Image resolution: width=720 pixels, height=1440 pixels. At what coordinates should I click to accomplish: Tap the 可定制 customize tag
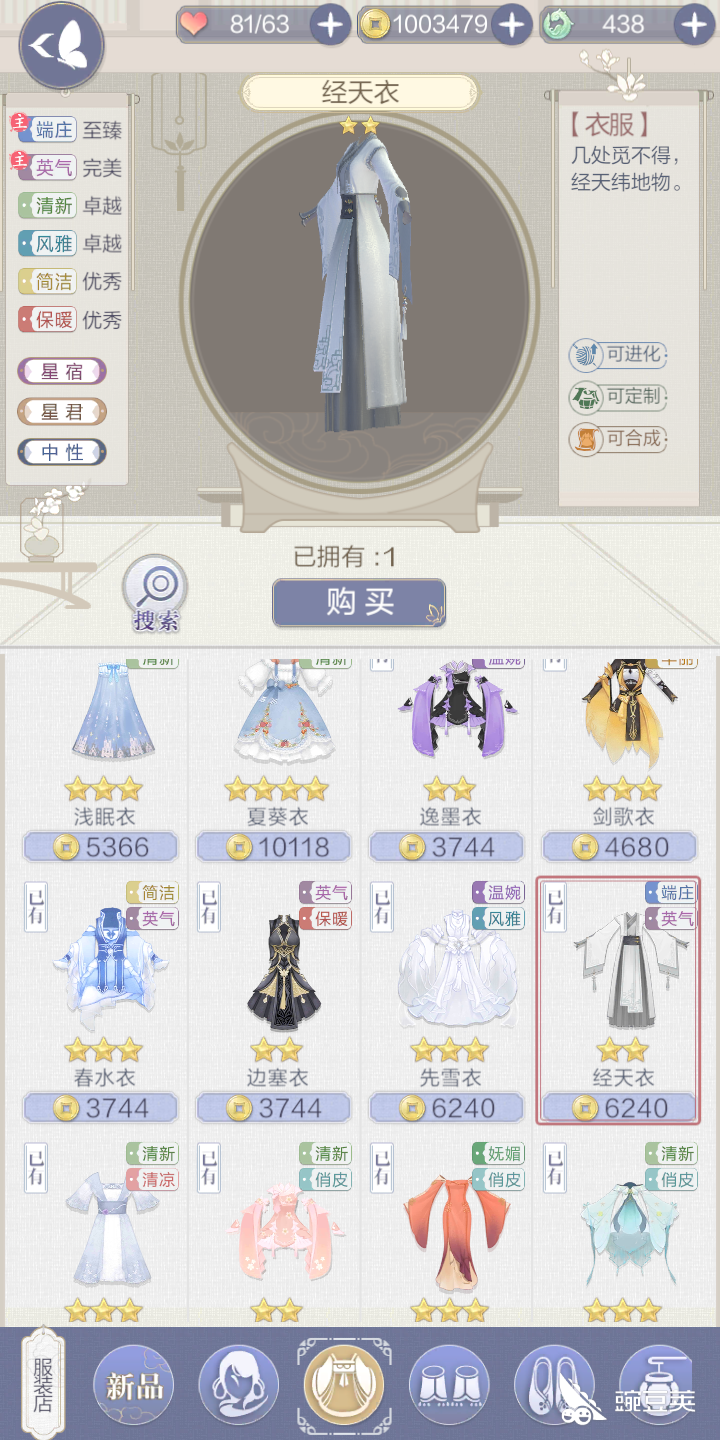click(x=617, y=396)
